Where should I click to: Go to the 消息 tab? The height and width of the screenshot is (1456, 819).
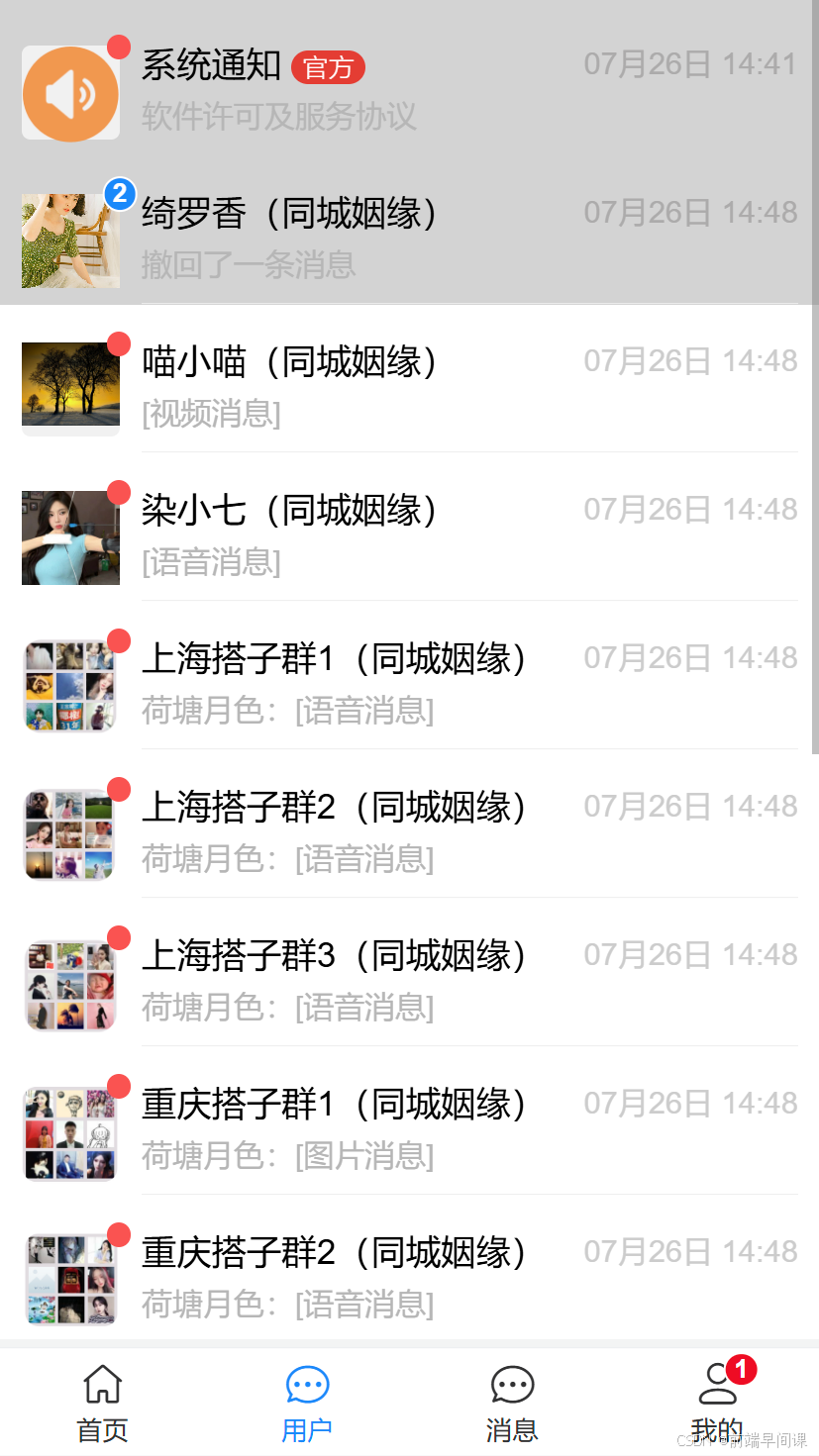[512, 1403]
